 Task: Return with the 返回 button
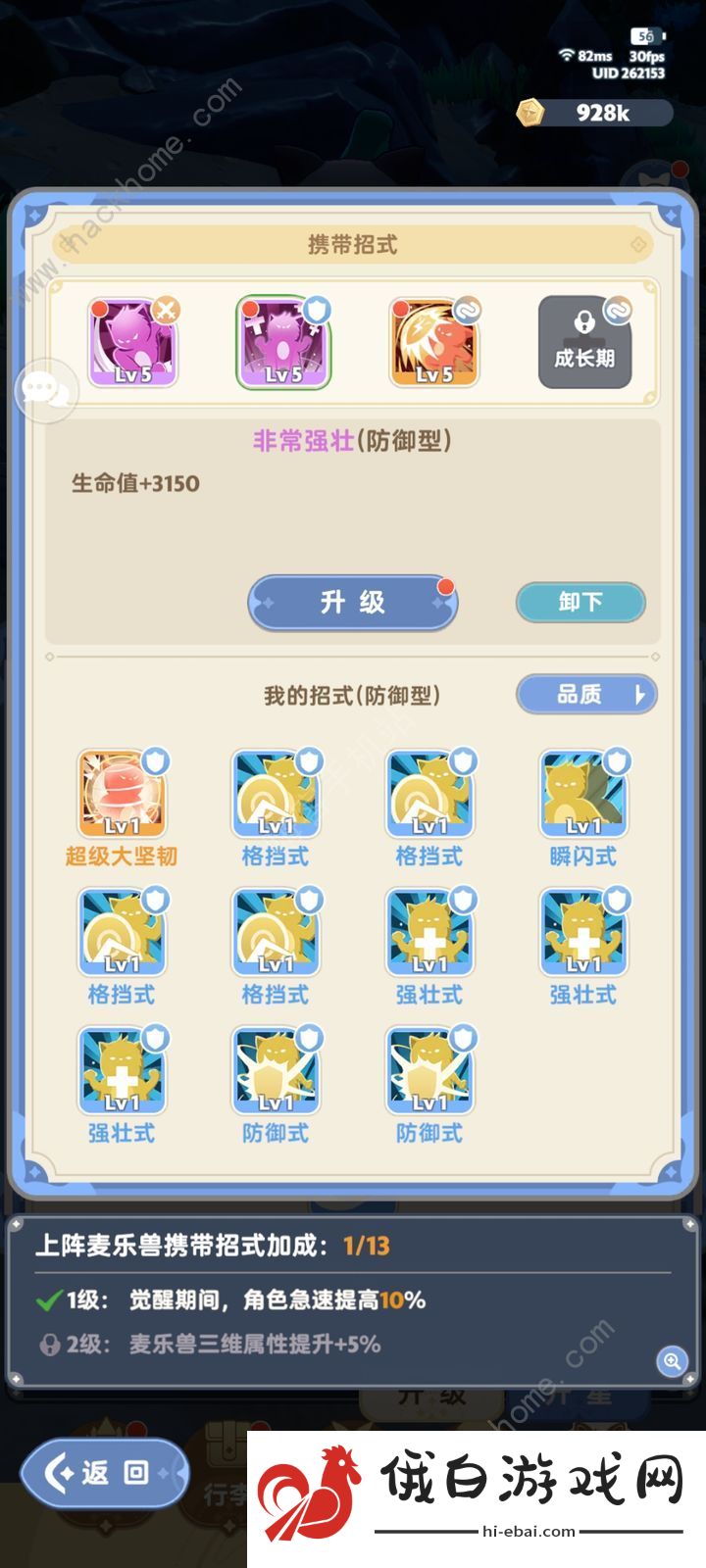104,1472
